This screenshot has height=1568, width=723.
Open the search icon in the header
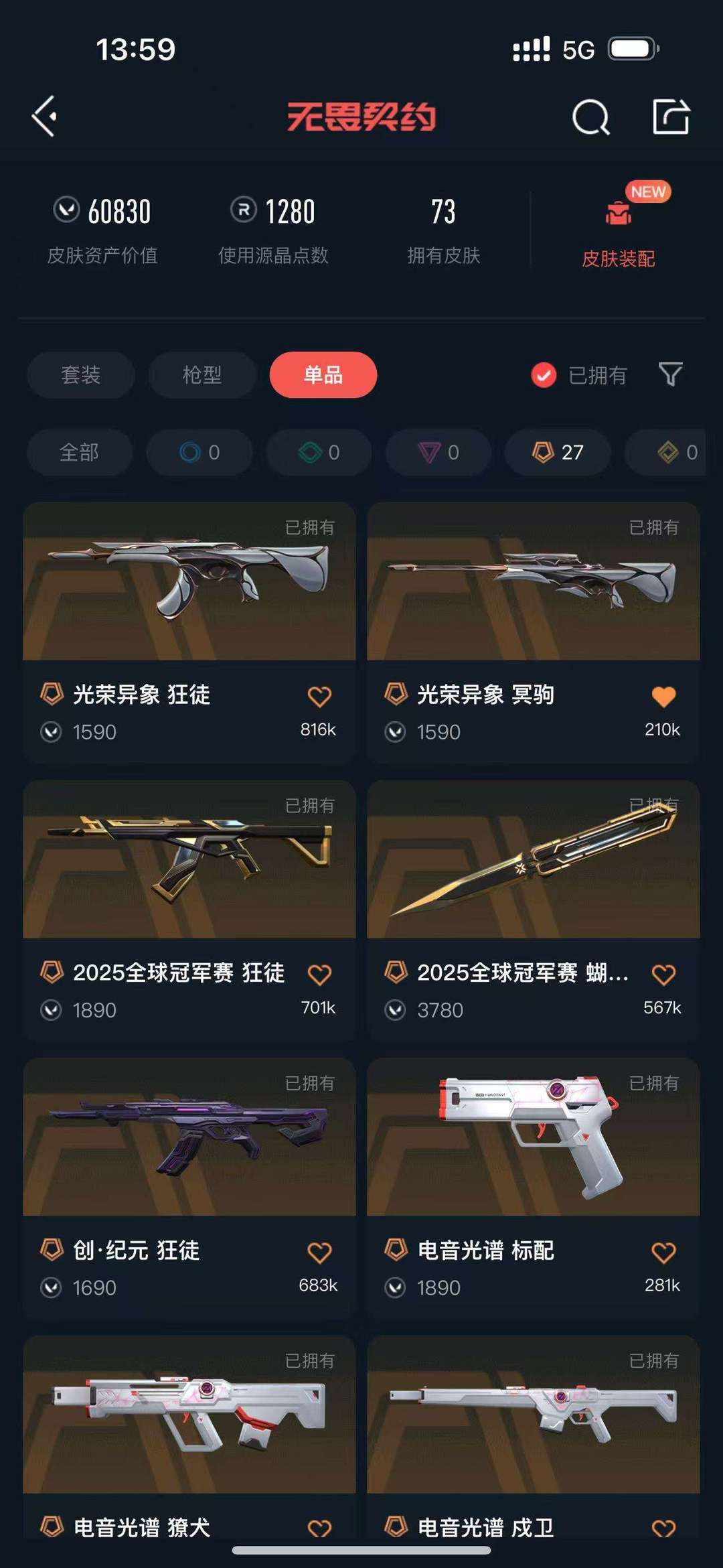[590, 117]
